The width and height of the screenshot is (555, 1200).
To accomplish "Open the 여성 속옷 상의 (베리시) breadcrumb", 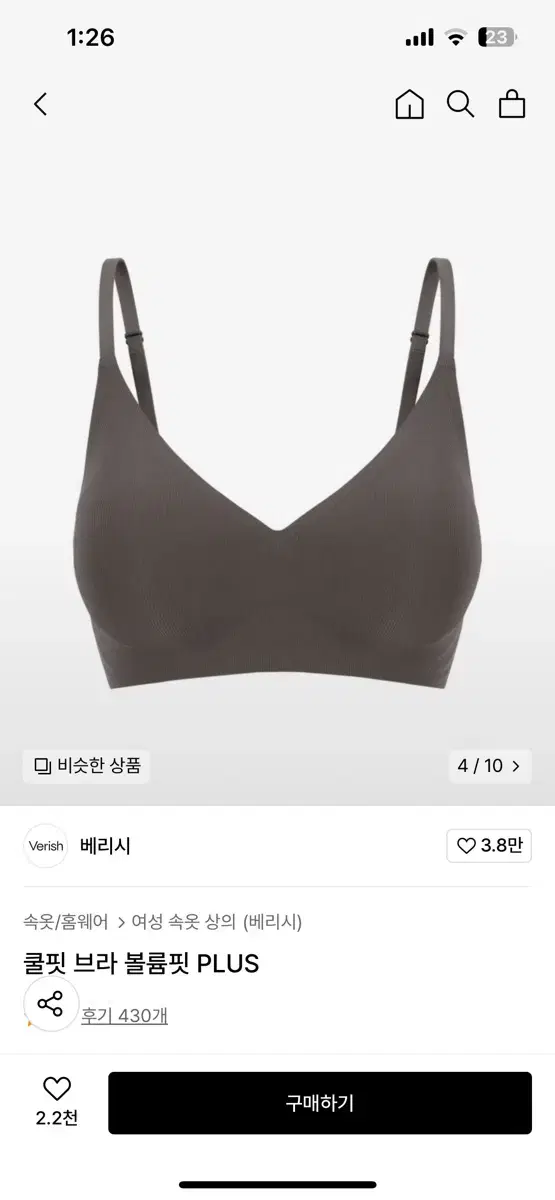I will pyautogui.click(x=216, y=921).
